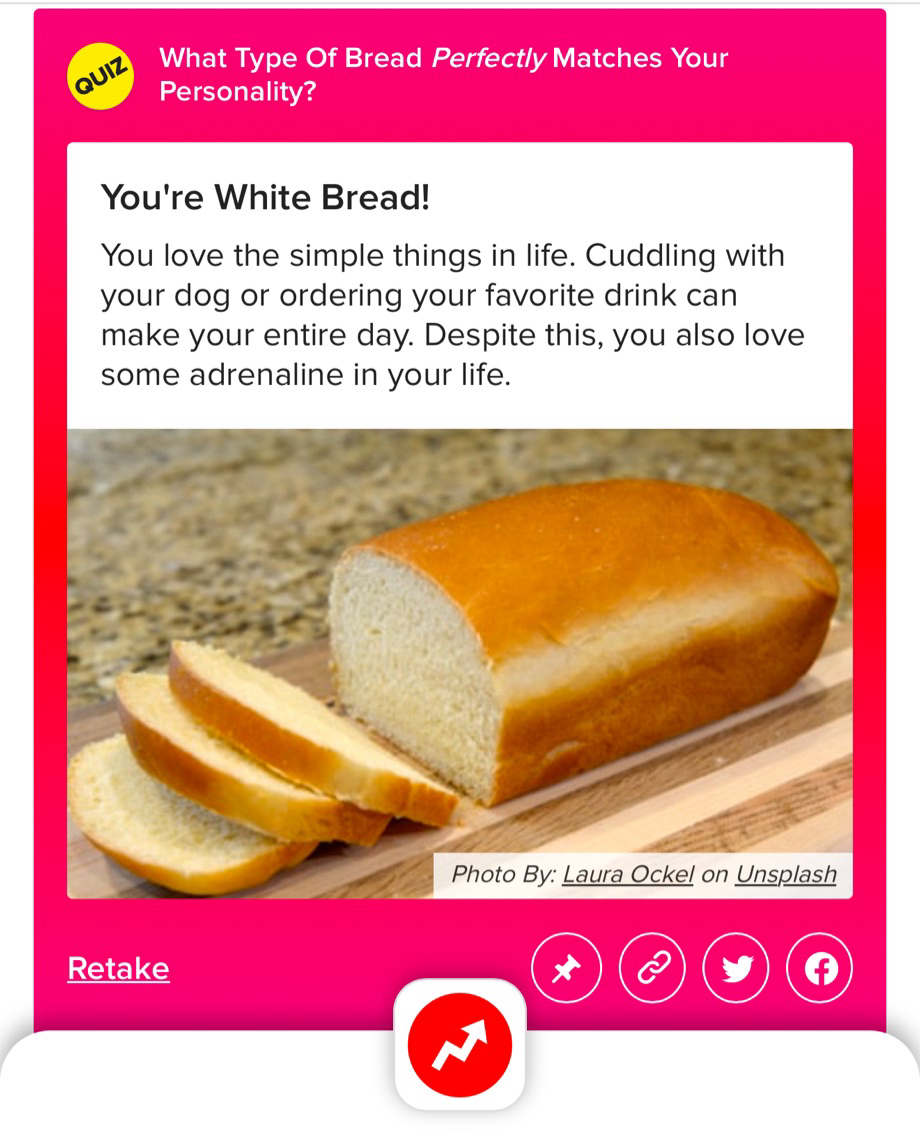The height and width of the screenshot is (1131, 920).
Task: Open the Unsplash photo credit link
Action: (x=786, y=874)
